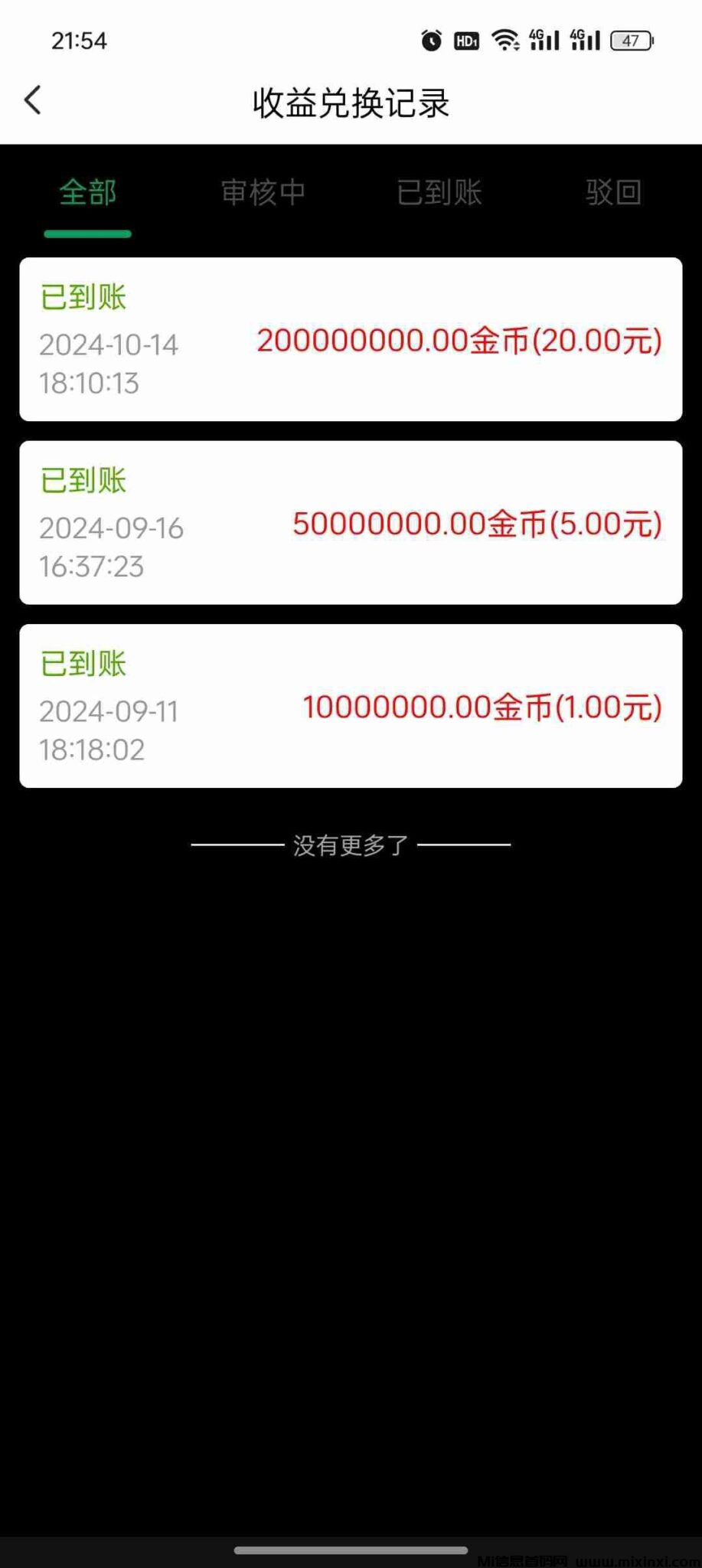Open the 驳回 filter tab

tap(613, 193)
